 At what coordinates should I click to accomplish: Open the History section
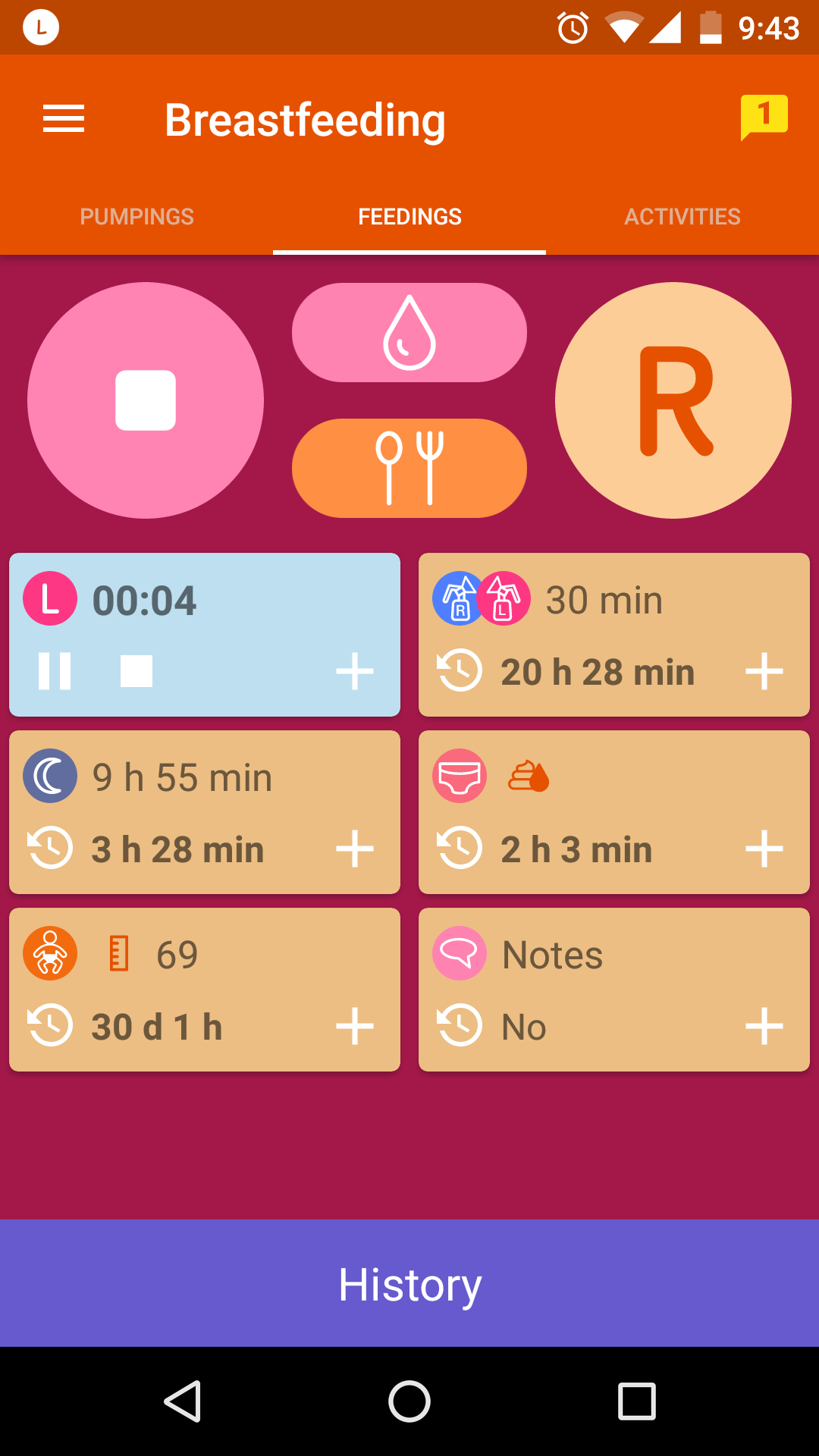(x=409, y=1284)
